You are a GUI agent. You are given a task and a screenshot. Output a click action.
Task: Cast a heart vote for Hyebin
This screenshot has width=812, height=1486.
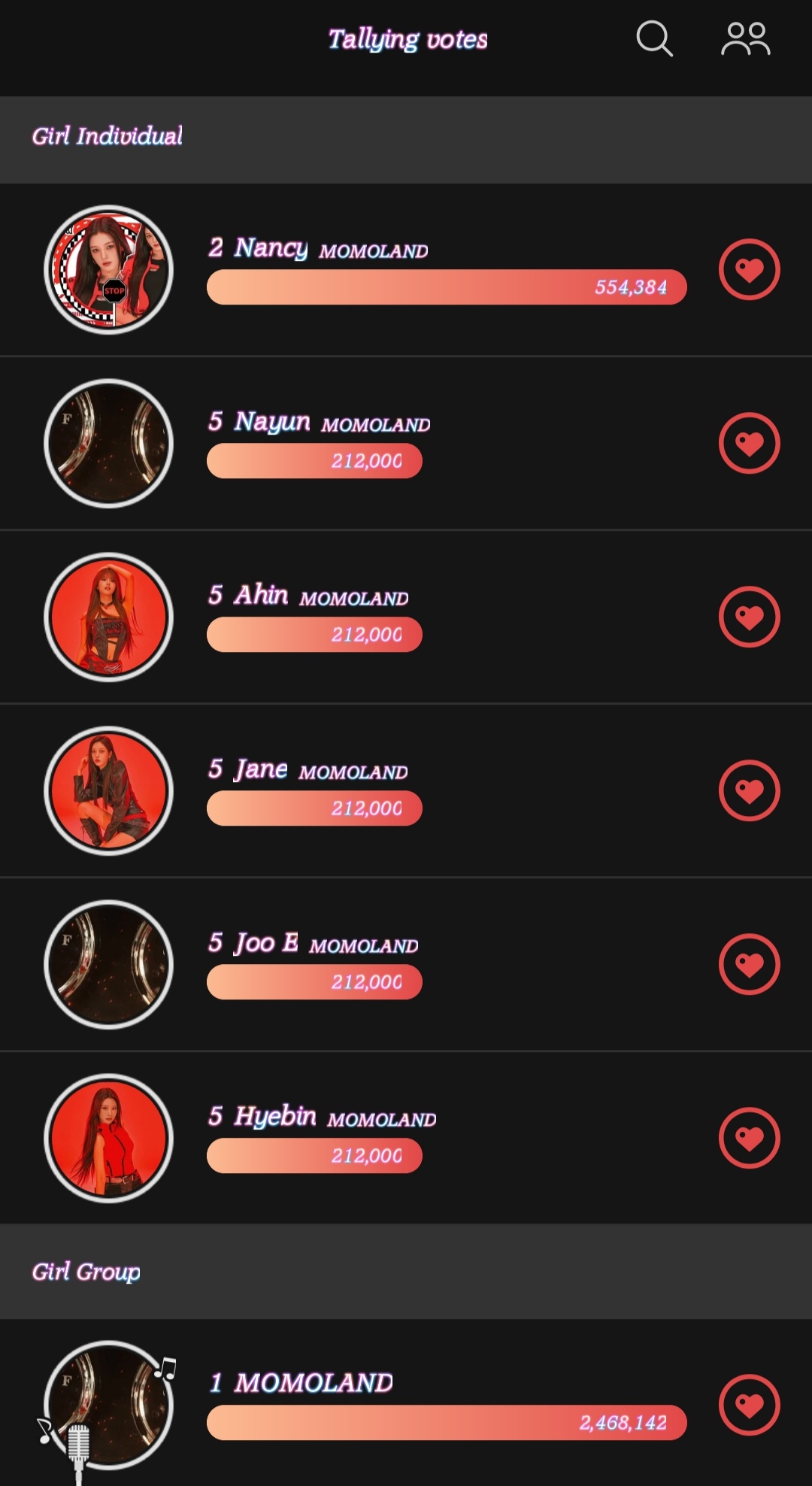(x=749, y=1139)
